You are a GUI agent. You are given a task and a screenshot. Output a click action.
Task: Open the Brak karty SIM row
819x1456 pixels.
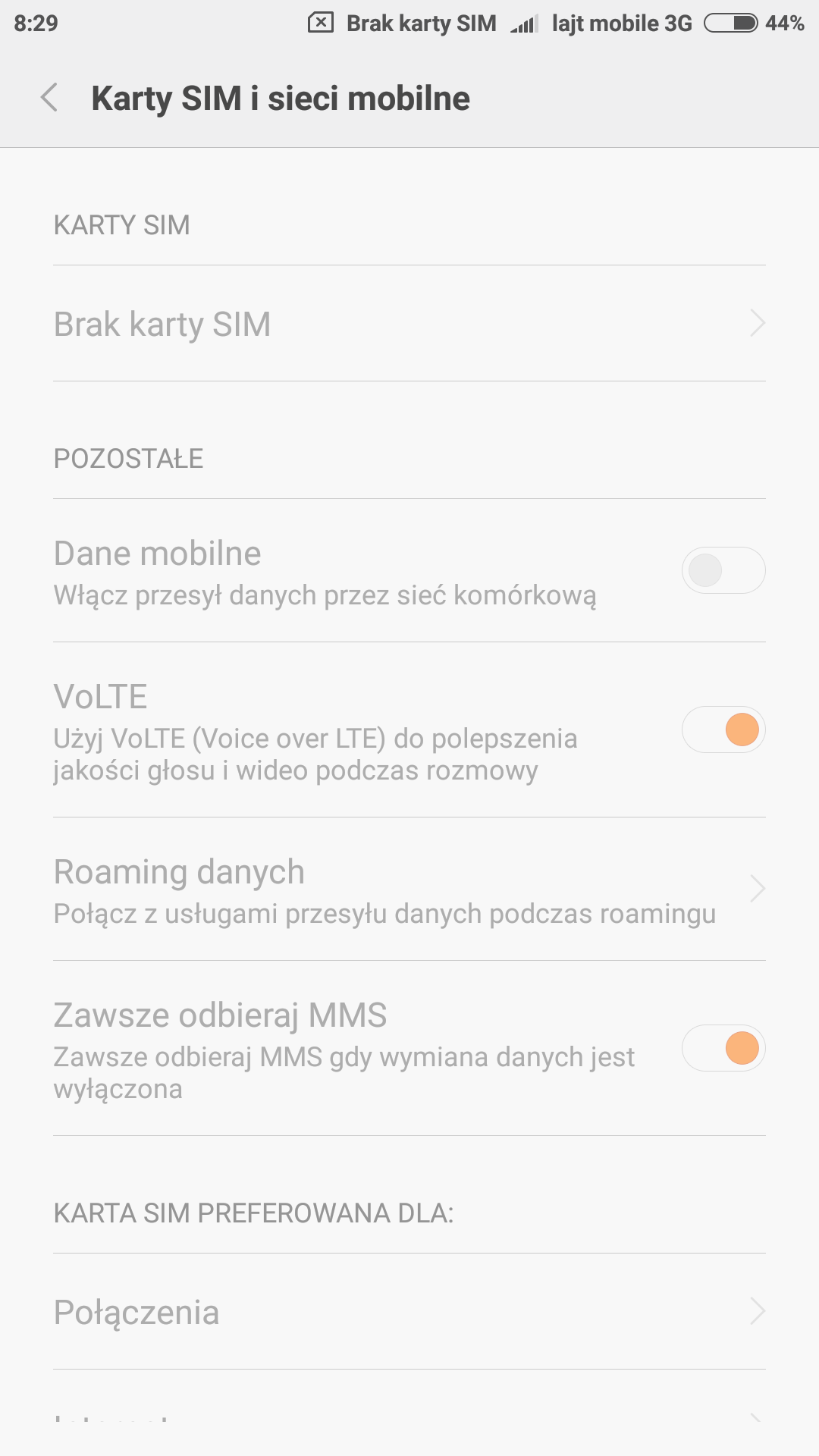pos(409,324)
